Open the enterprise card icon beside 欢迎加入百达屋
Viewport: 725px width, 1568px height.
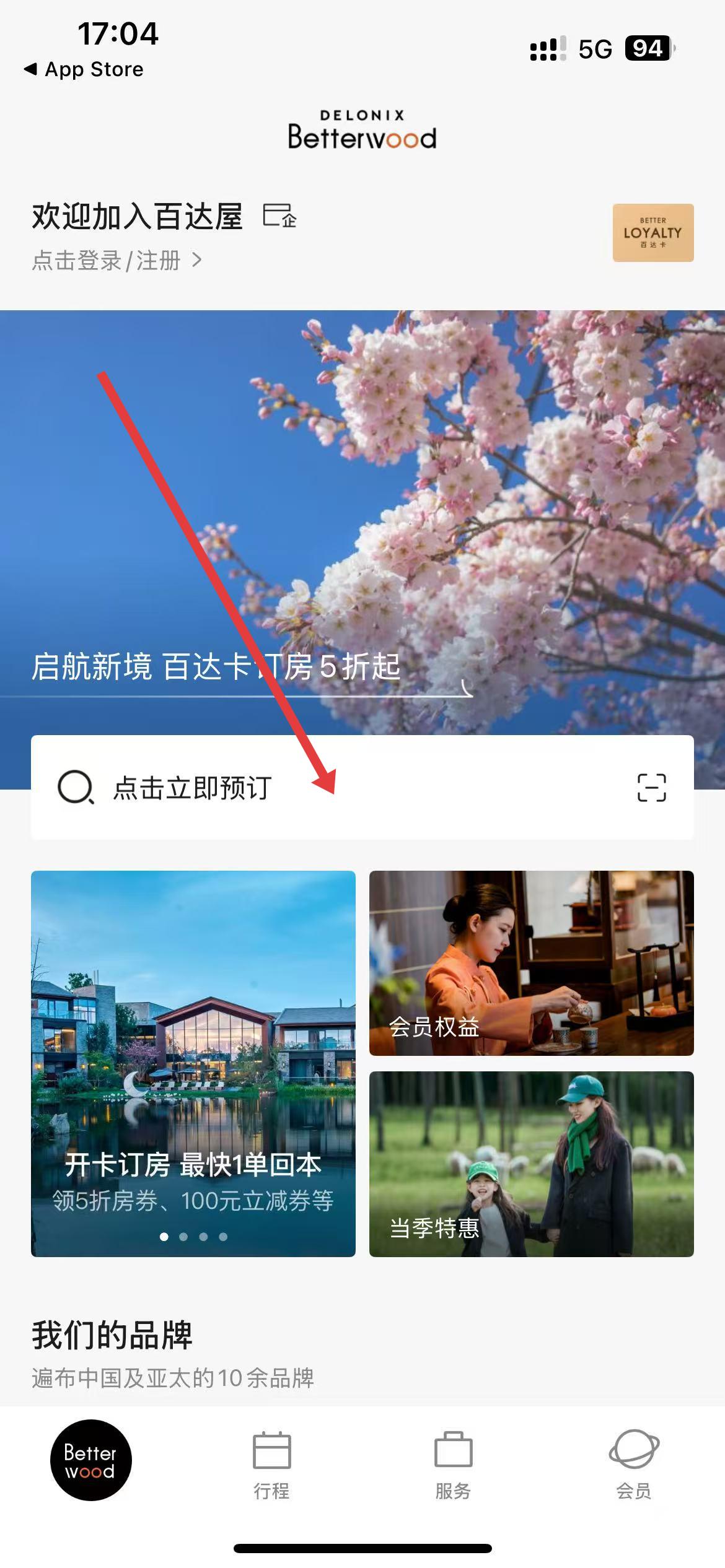[x=280, y=216]
